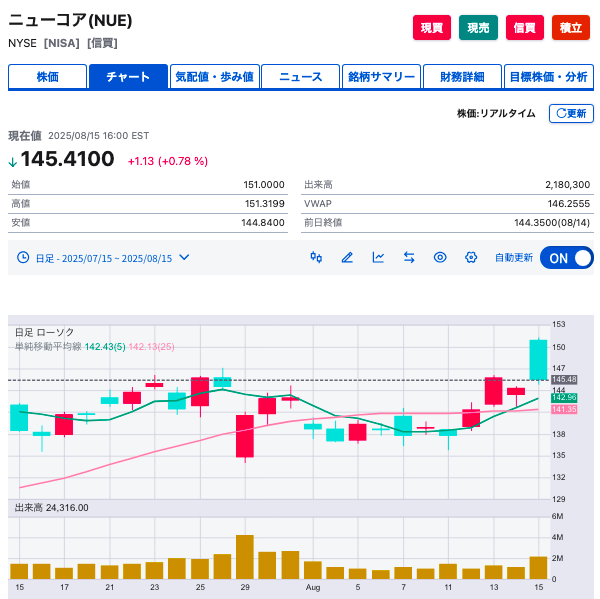This screenshot has width=600, height=599.
Task: Open the chart gear settings icon
Action: (x=471, y=258)
